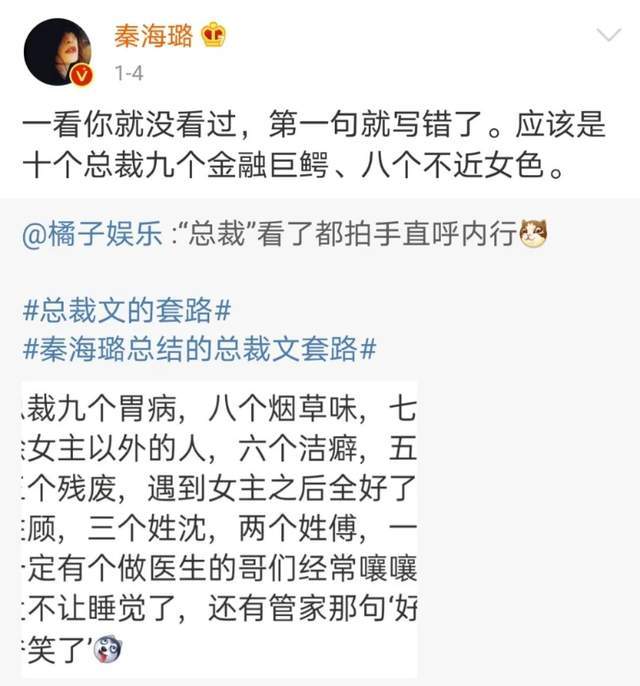The image size is (640, 686).
Task: Open hashtag #总裁文的套路#
Action: click(x=128, y=309)
